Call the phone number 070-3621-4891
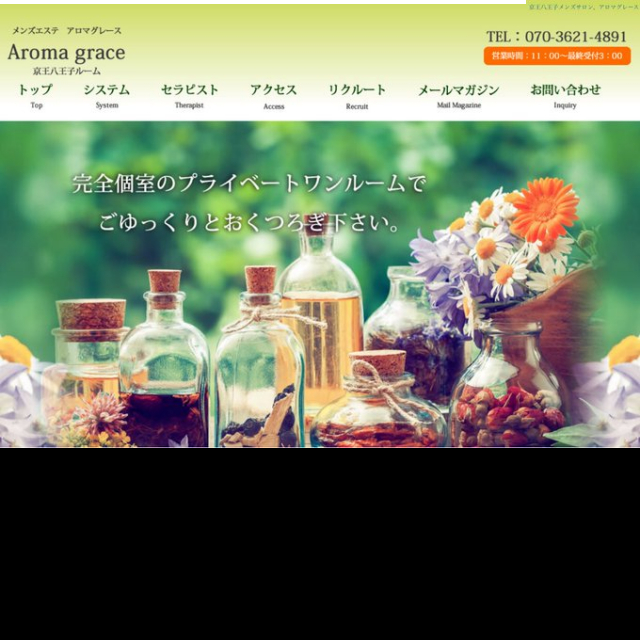The height and width of the screenshot is (640, 640). (557, 36)
